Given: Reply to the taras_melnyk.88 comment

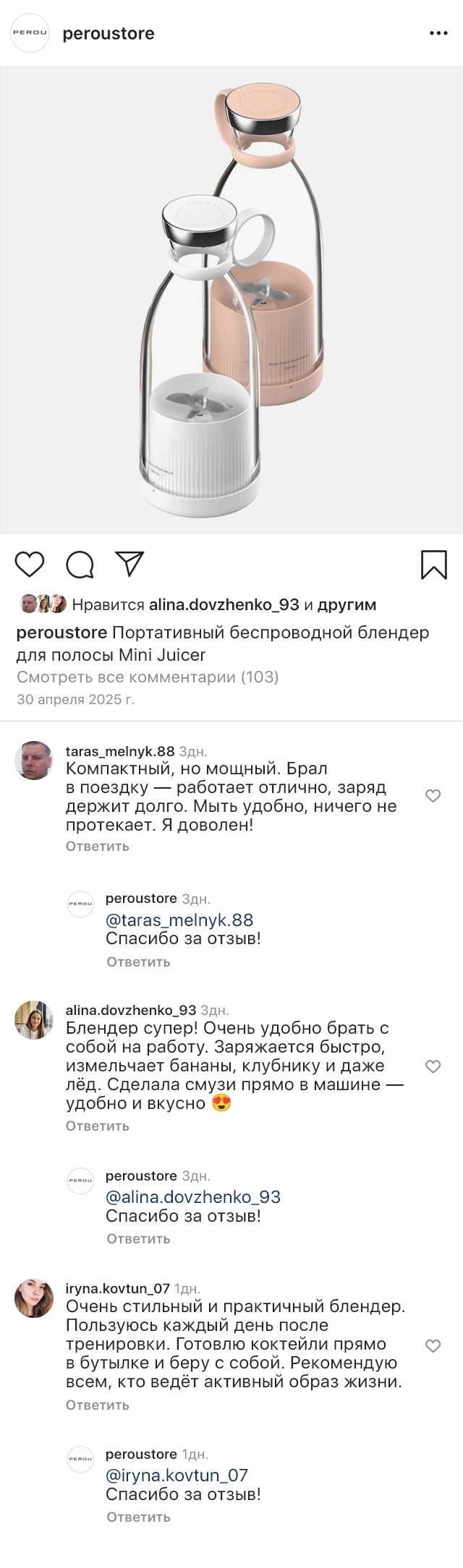Looking at the screenshot, I should pyautogui.click(x=97, y=846).
